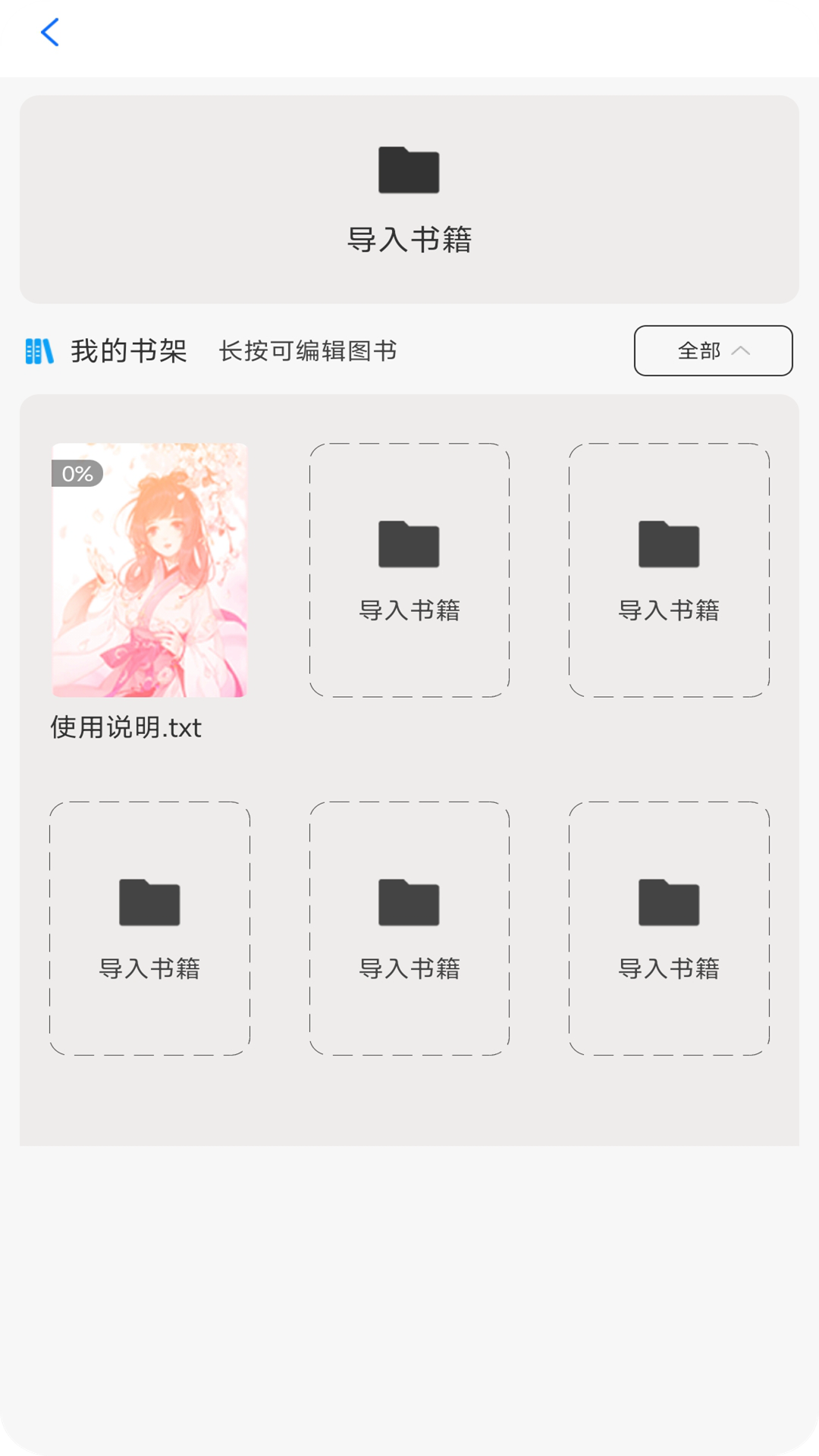Click the folder icon in the second slot
This screenshot has width=819, height=1456.
point(409,544)
